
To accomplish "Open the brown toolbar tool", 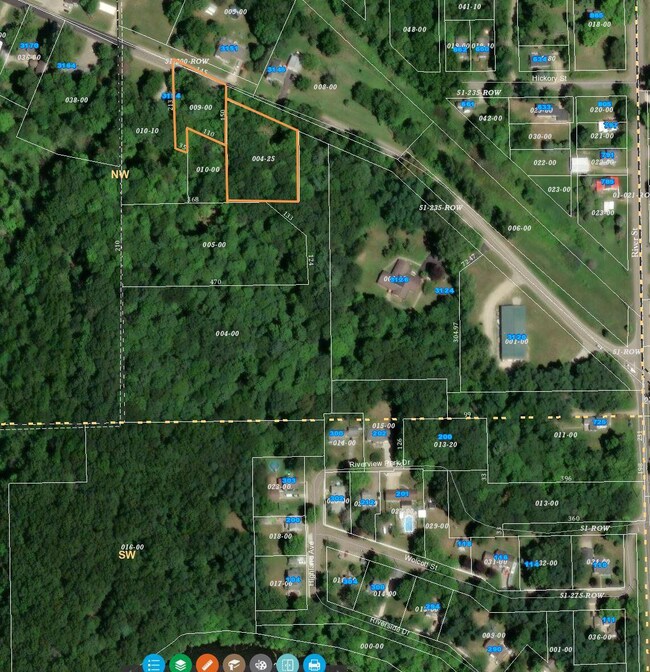I will (234, 664).
